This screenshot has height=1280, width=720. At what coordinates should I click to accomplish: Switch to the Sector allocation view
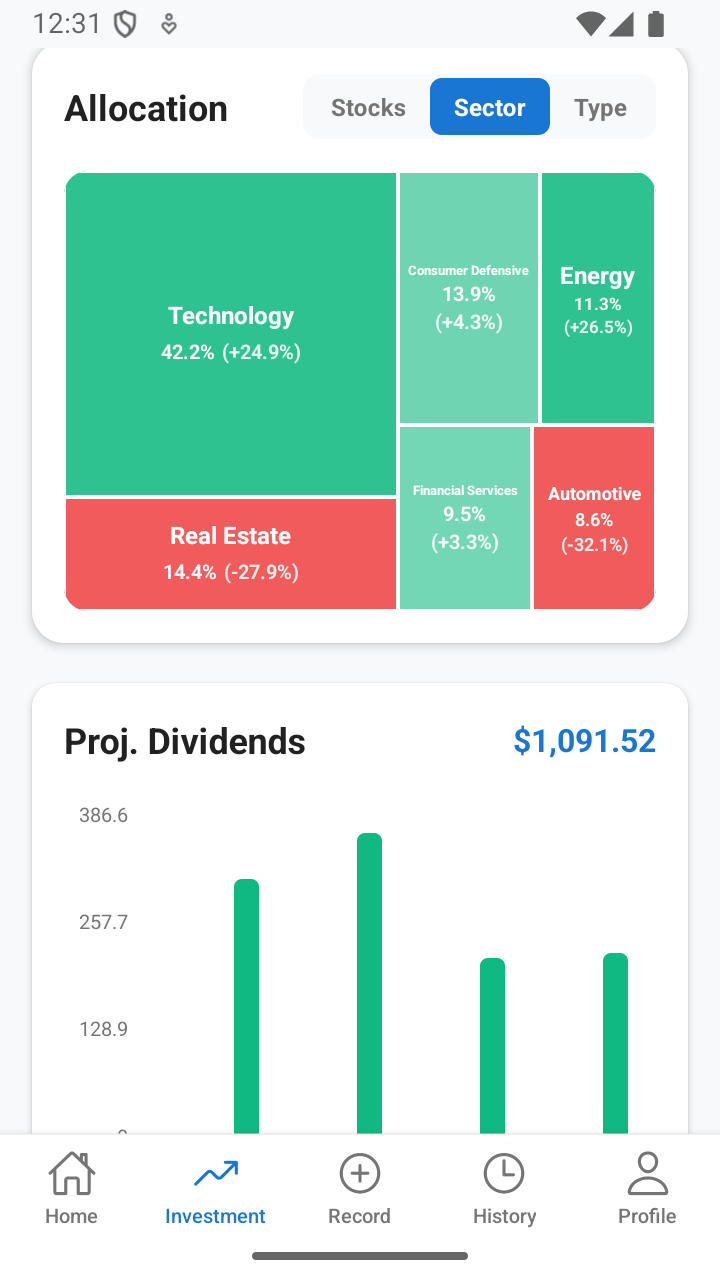click(x=489, y=106)
